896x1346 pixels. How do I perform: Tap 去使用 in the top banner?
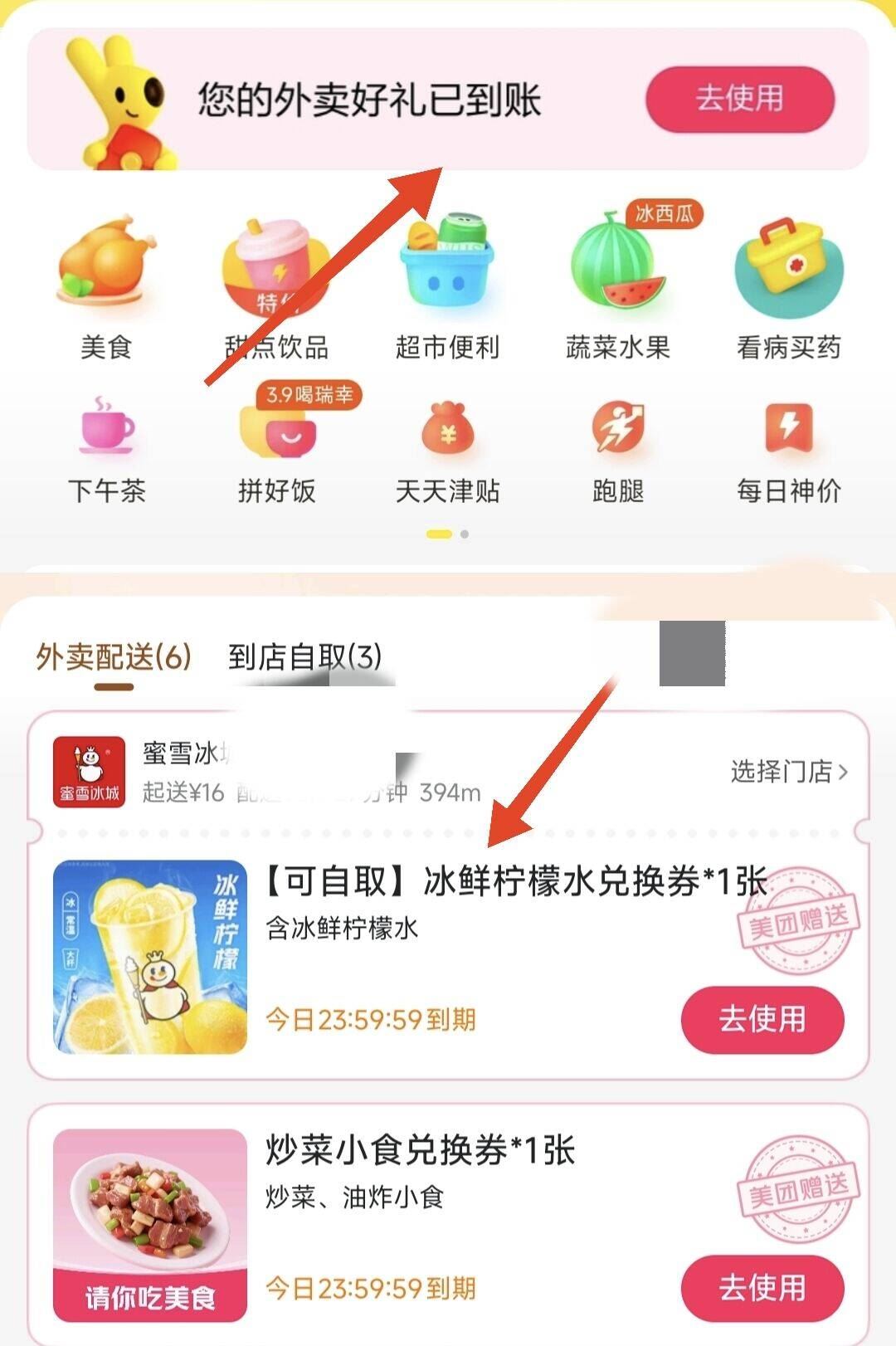click(x=739, y=98)
